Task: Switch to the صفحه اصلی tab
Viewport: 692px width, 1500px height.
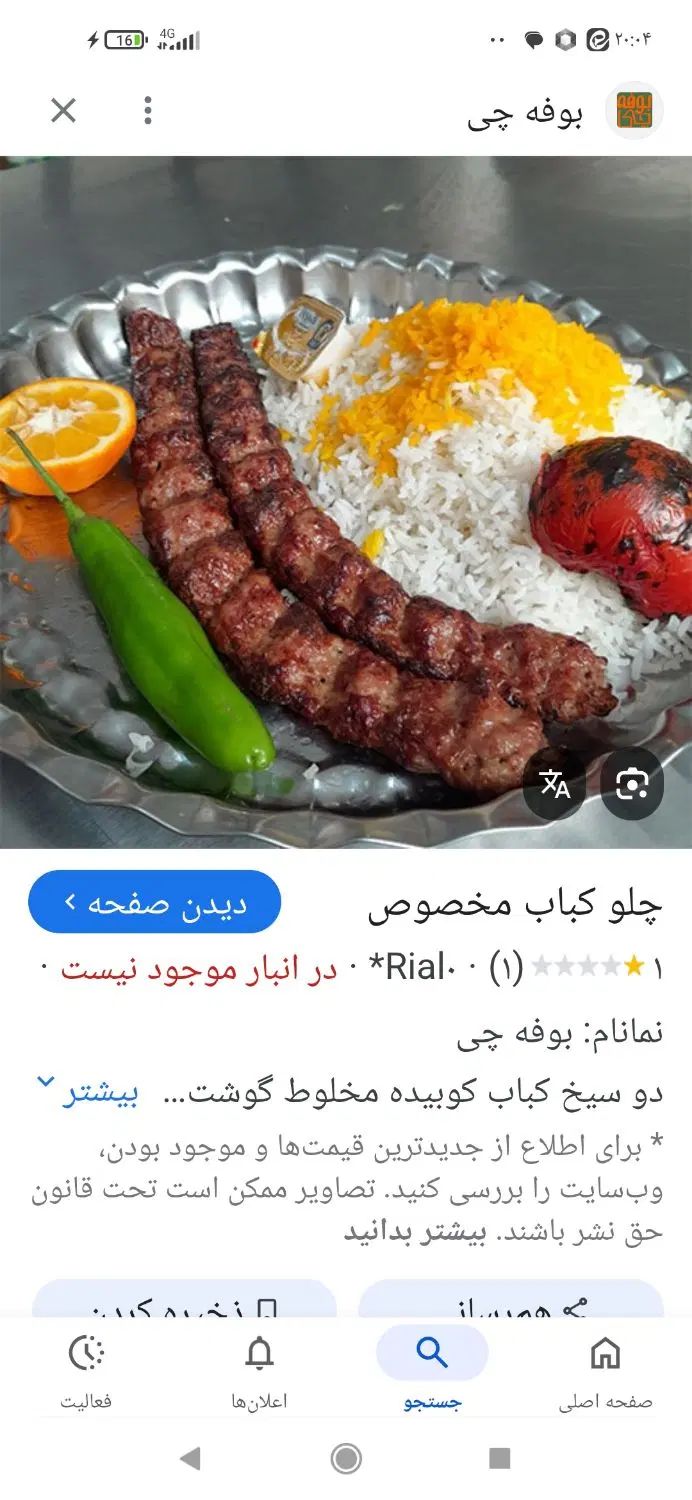Action: (x=605, y=1370)
